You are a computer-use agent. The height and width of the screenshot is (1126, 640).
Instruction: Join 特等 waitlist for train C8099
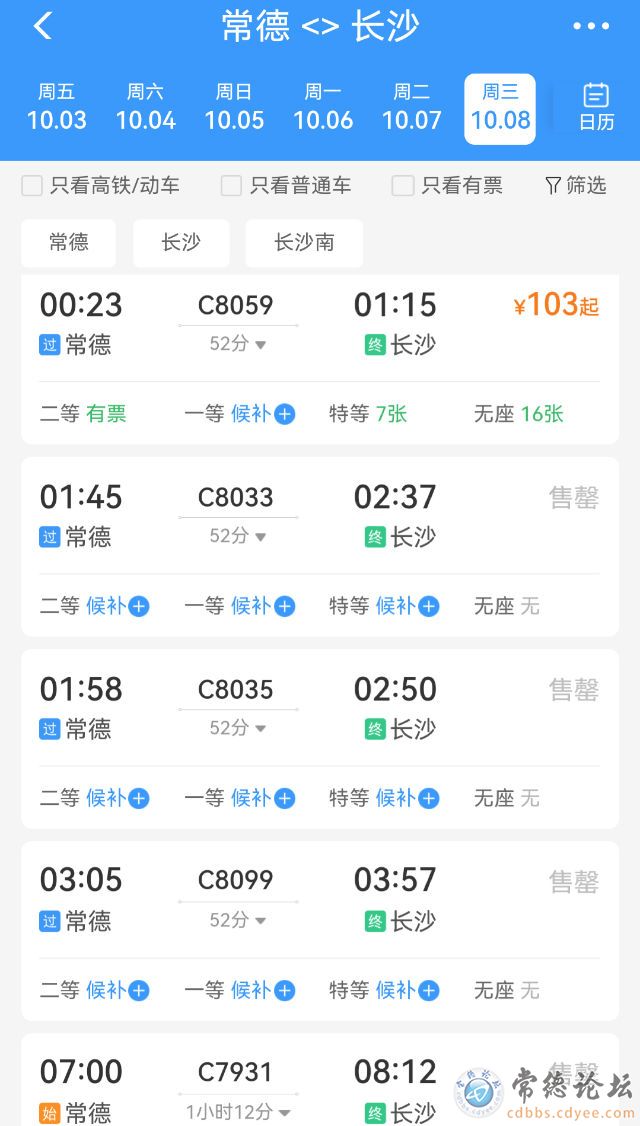pyautogui.click(x=407, y=990)
